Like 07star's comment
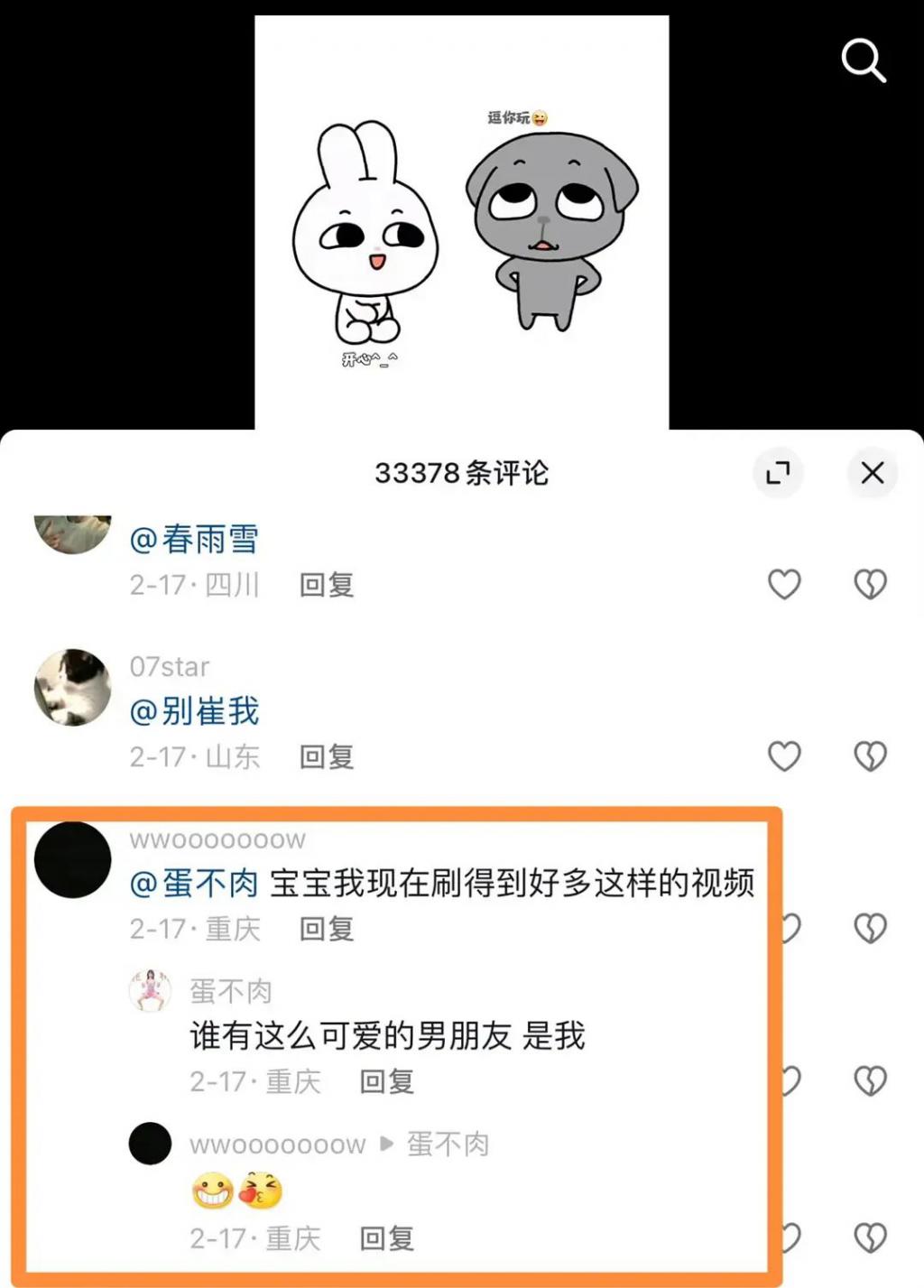Image resolution: width=924 pixels, height=1288 pixels. (784, 755)
